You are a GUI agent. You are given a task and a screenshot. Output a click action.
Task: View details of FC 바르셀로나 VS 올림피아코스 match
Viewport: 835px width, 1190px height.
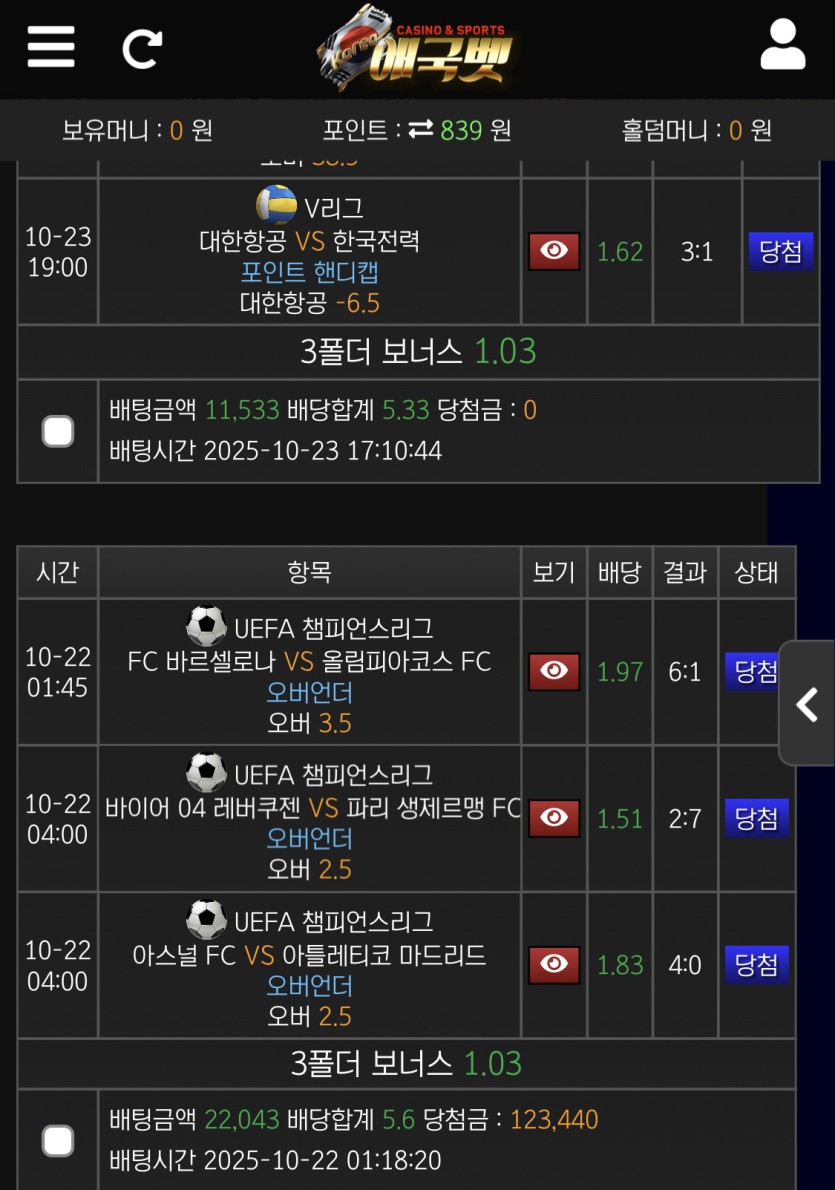pyautogui.click(x=553, y=671)
